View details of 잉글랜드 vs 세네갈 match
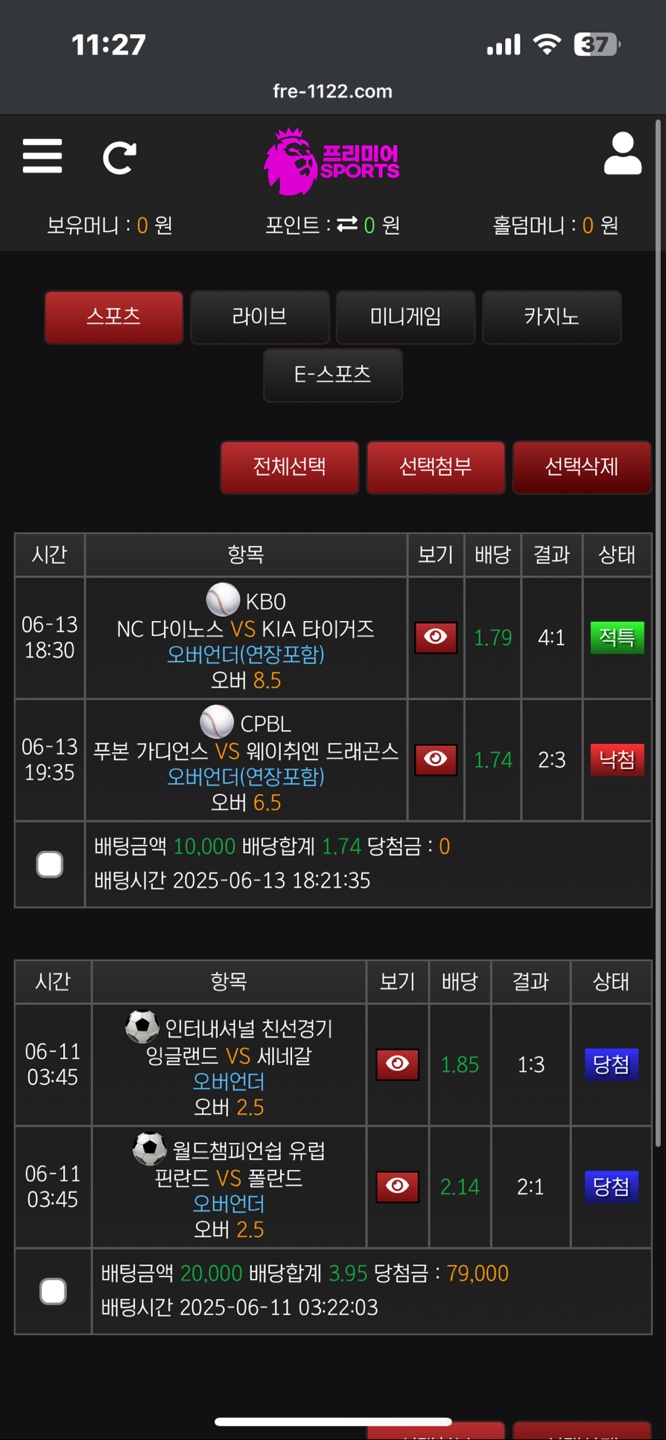The image size is (666, 1440). pos(397,1065)
